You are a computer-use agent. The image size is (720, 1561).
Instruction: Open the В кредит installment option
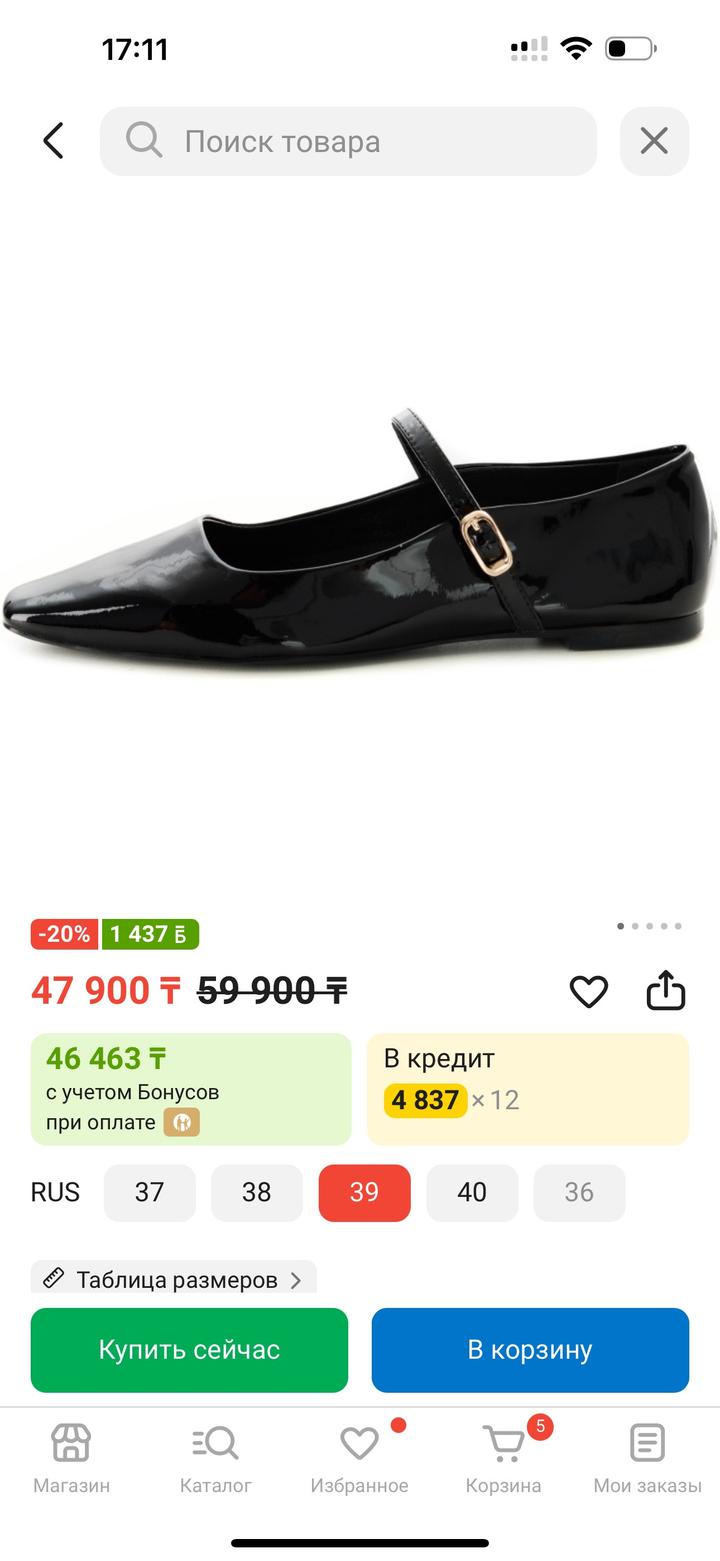click(x=527, y=1088)
